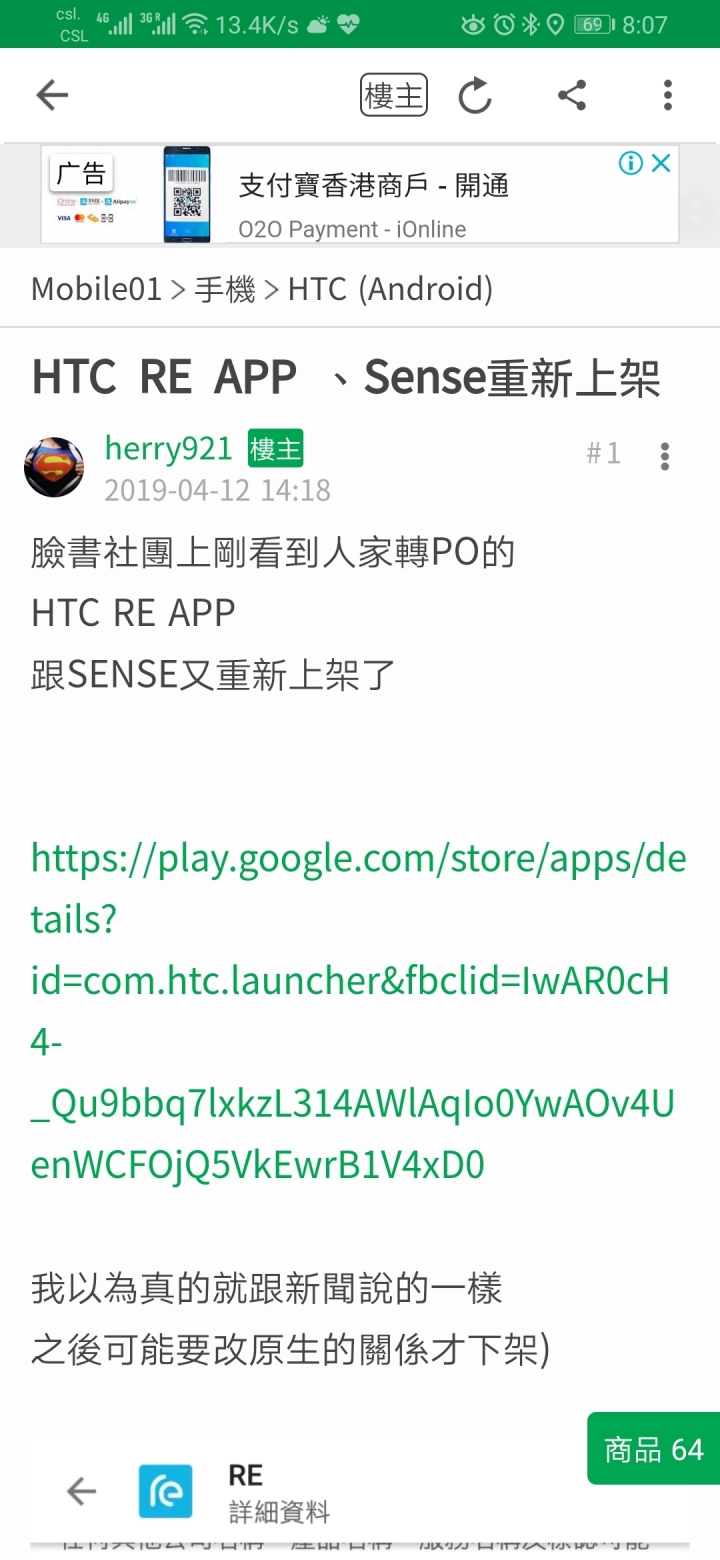This screenshot has width=720, height=1560.
Task: Share this thread
Action: (x=571, y=96)
